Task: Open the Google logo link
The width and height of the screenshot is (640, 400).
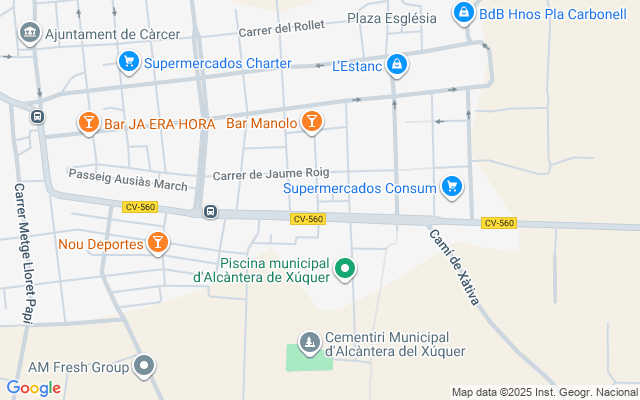Action: pyautogui.click(x=33, y=388)
